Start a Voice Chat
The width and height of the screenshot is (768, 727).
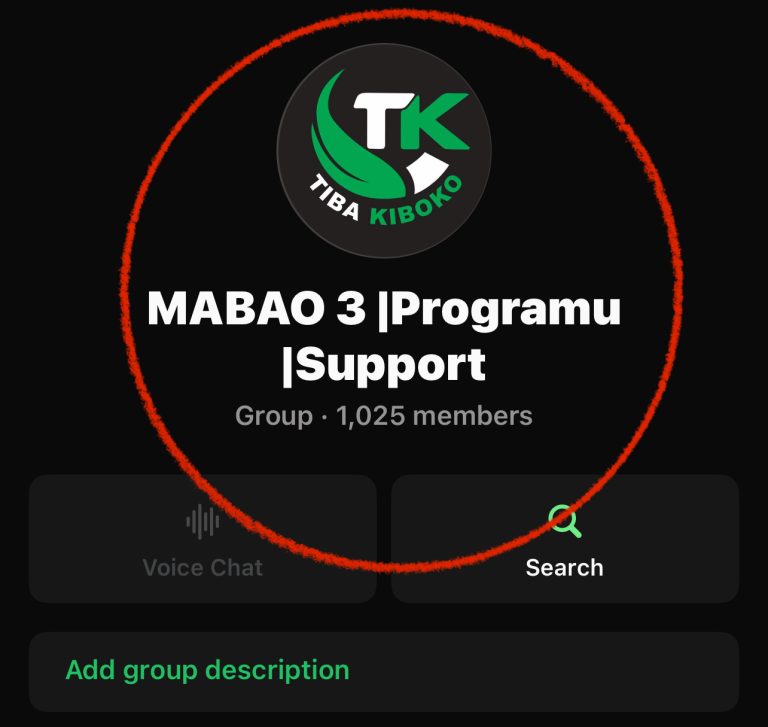pyautogui.click(x=203, y=540)
